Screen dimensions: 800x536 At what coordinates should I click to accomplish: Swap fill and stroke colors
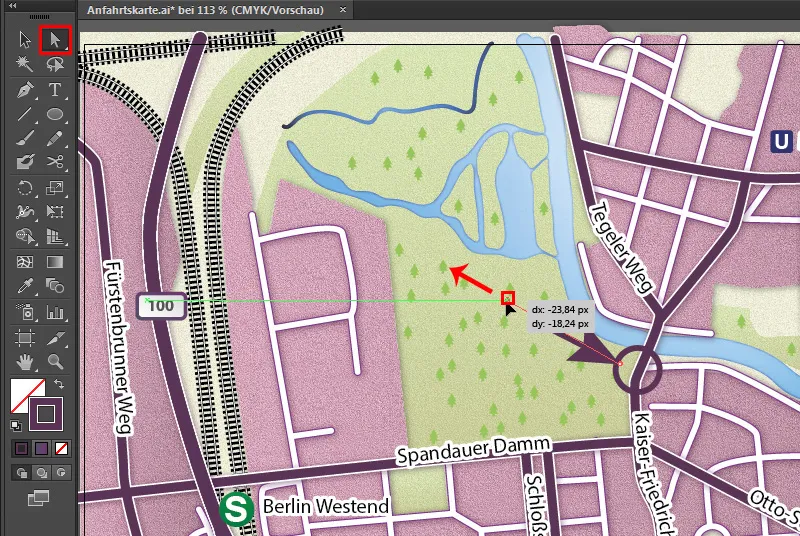coord(58,384)
